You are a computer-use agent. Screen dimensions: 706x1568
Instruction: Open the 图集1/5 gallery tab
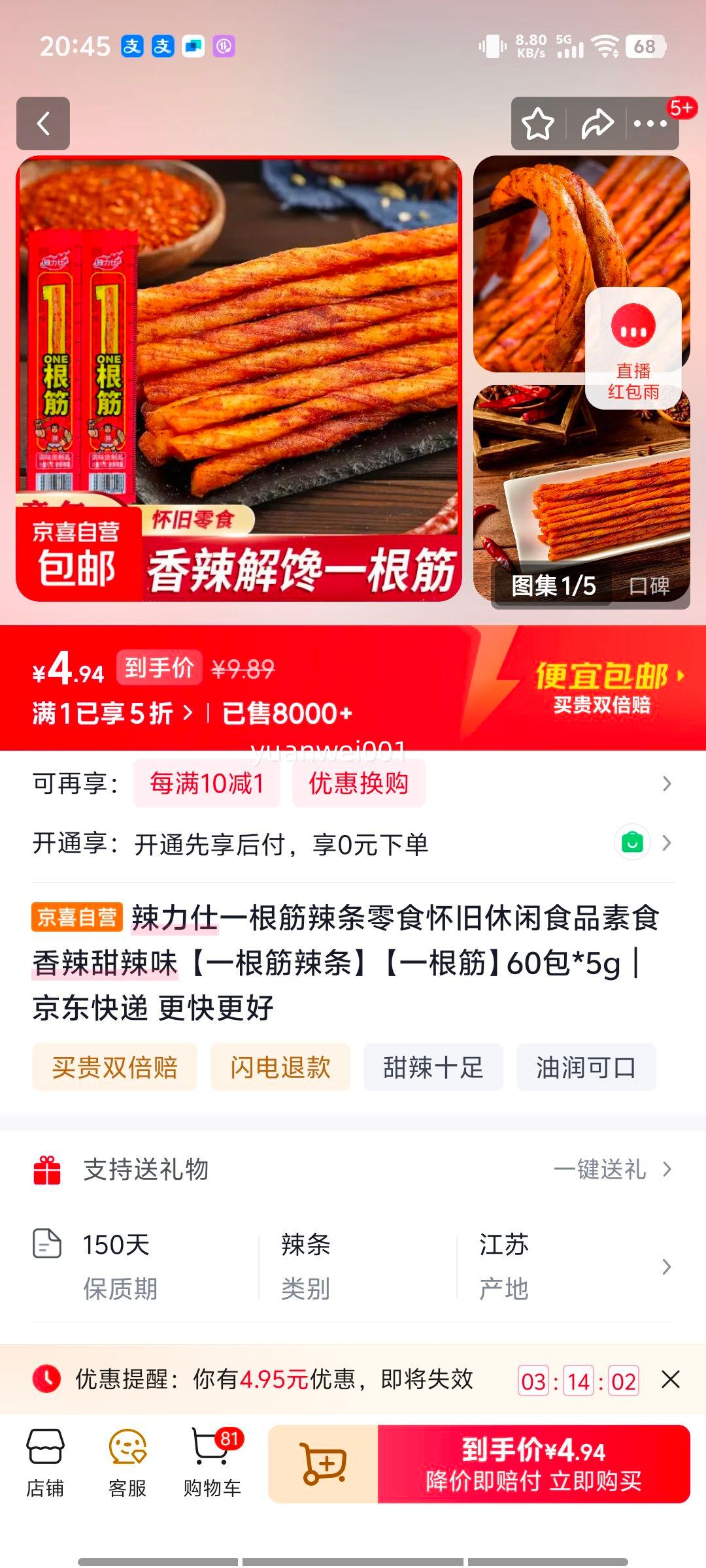click(552, 587)
